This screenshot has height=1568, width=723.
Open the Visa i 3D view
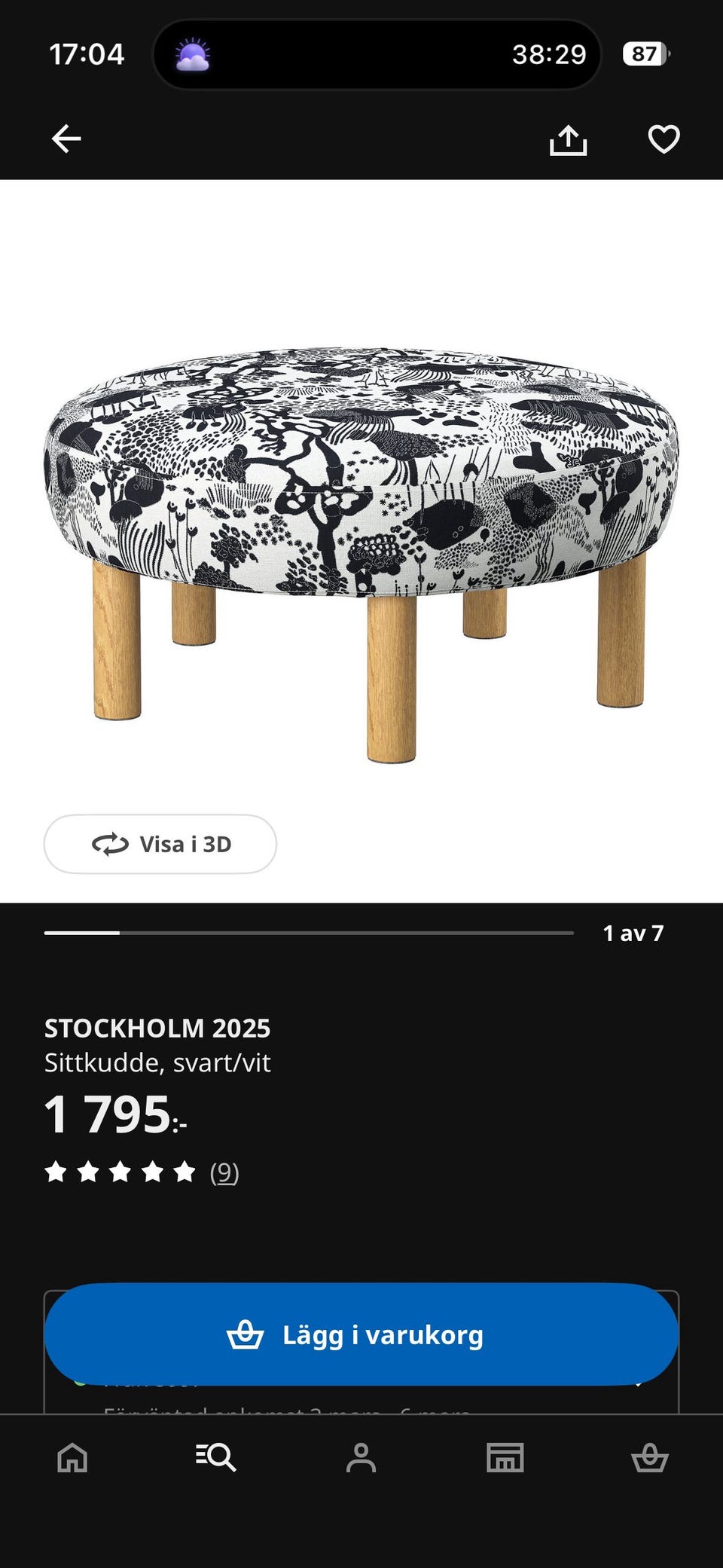(160, 844)
